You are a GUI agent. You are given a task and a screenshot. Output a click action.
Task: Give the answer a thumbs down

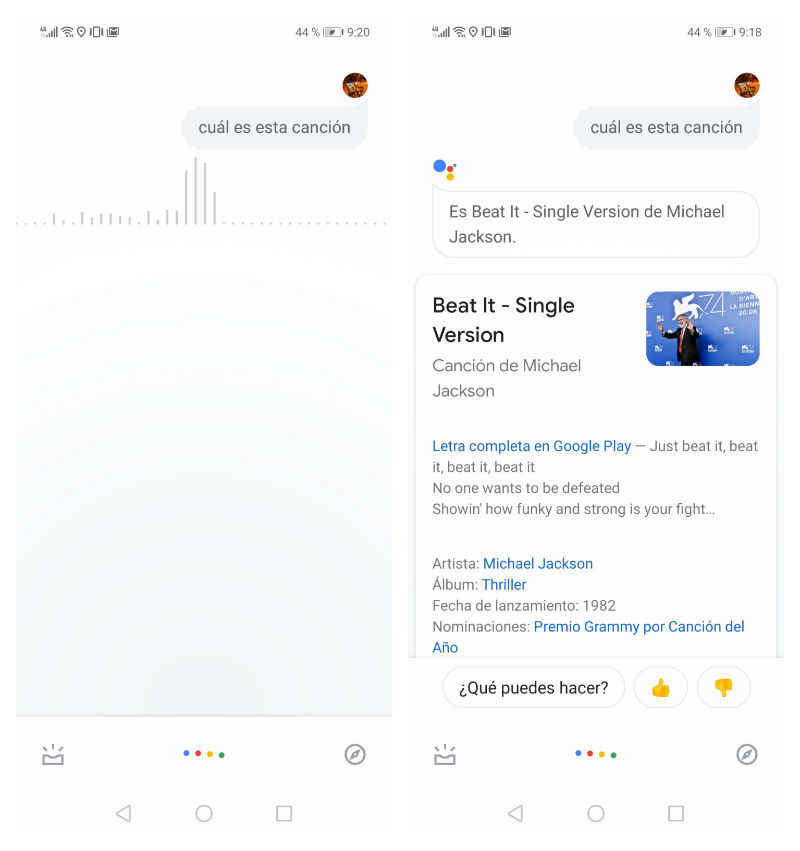723,687
